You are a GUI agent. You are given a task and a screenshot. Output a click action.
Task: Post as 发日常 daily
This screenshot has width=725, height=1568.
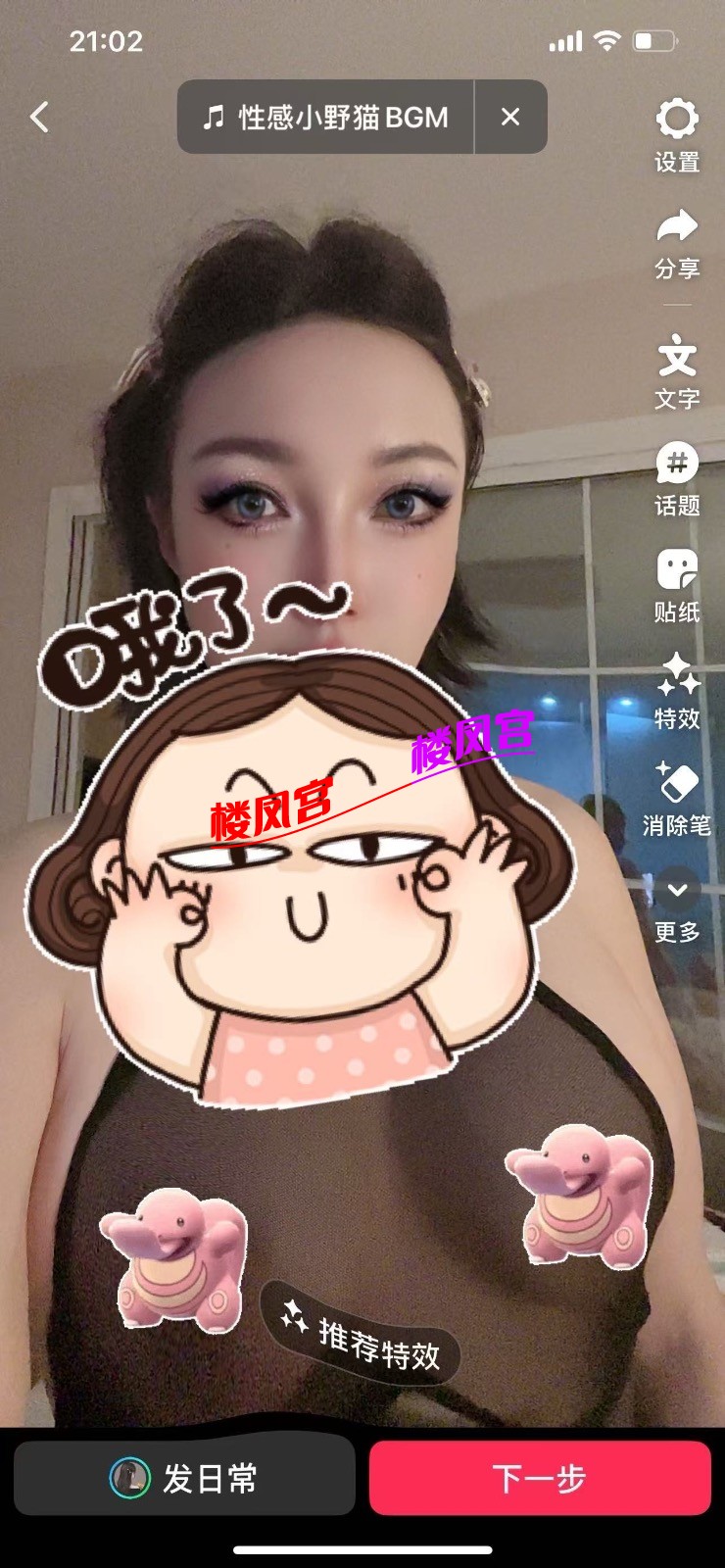tap(184, 1478)
